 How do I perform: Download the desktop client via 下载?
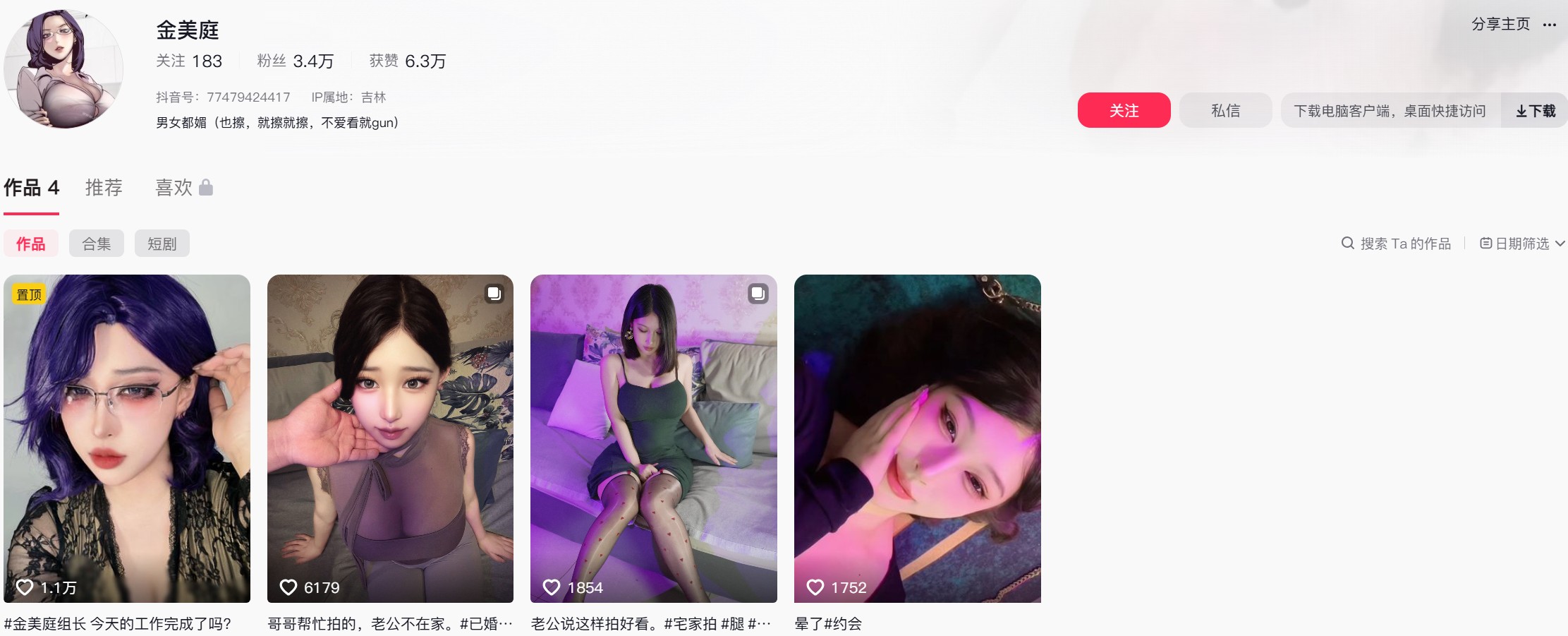pyautogui.click(x=1535, y=111)
